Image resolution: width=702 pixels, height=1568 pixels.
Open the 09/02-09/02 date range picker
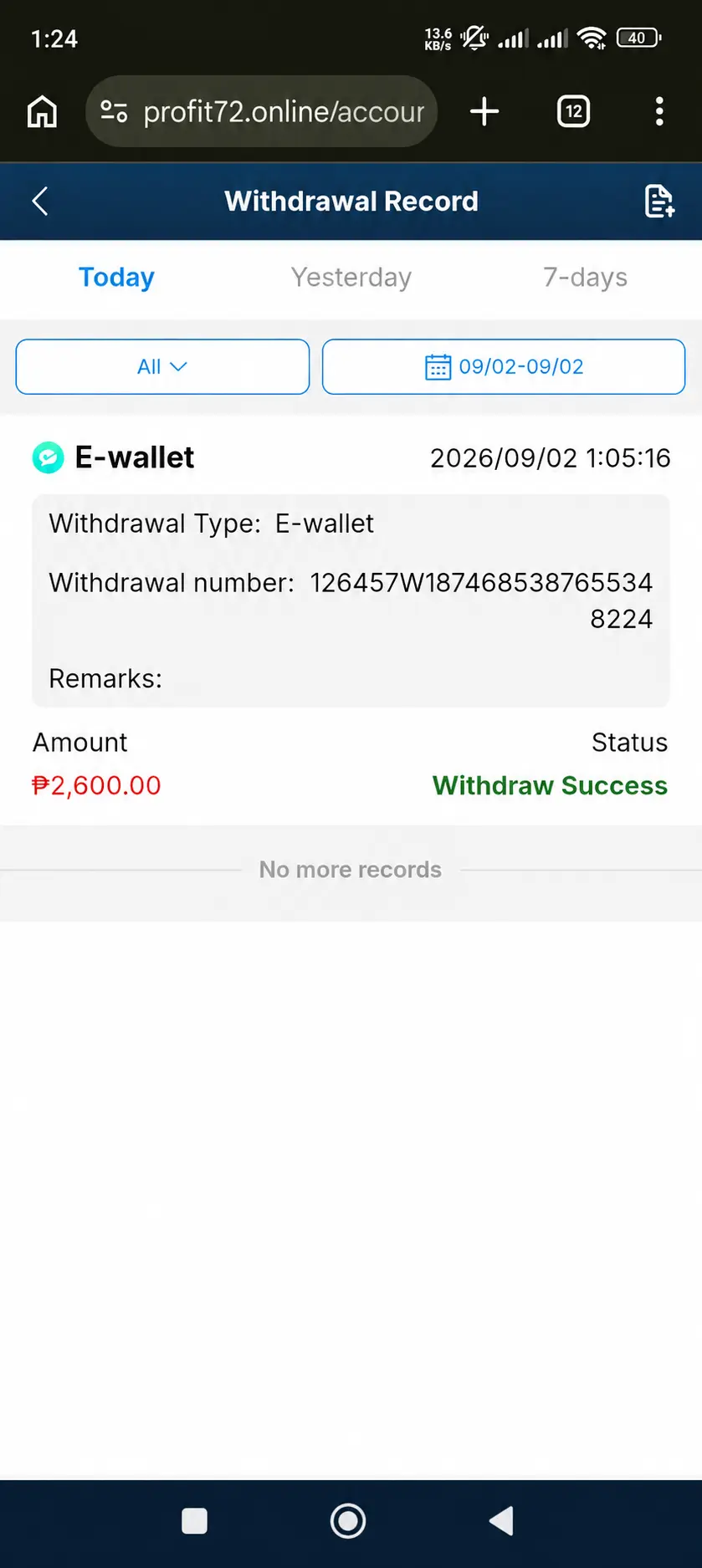pyautogui.click(x=504, y=366)
